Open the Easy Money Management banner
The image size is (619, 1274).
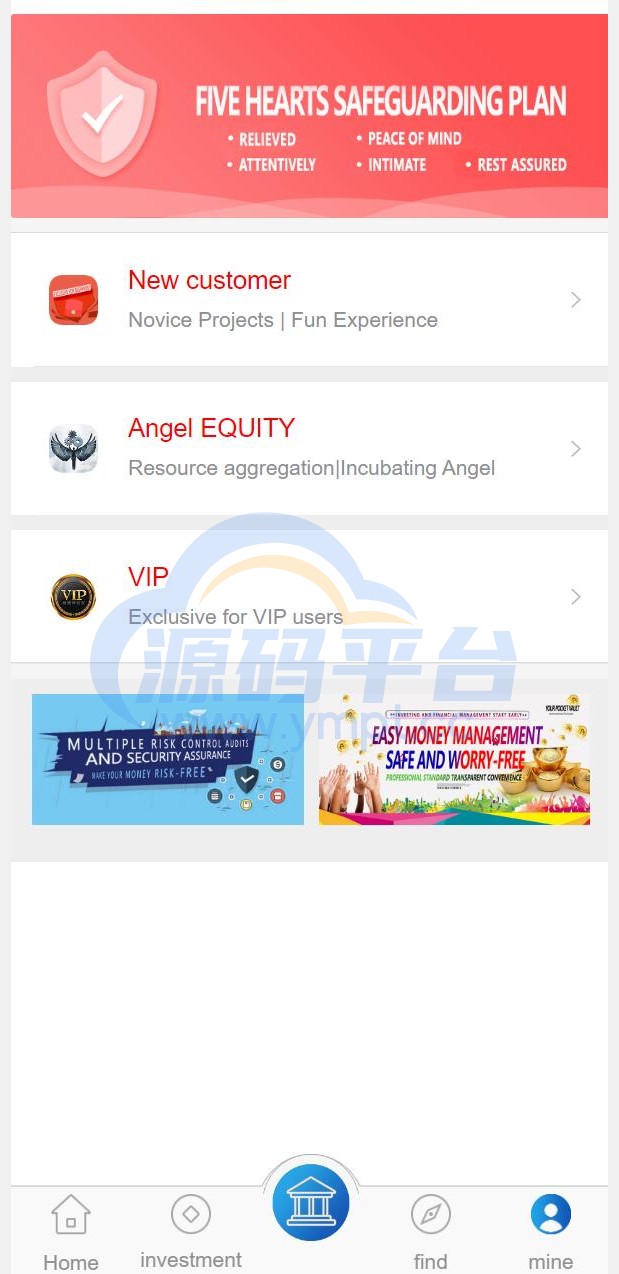(x=454, y=759)
